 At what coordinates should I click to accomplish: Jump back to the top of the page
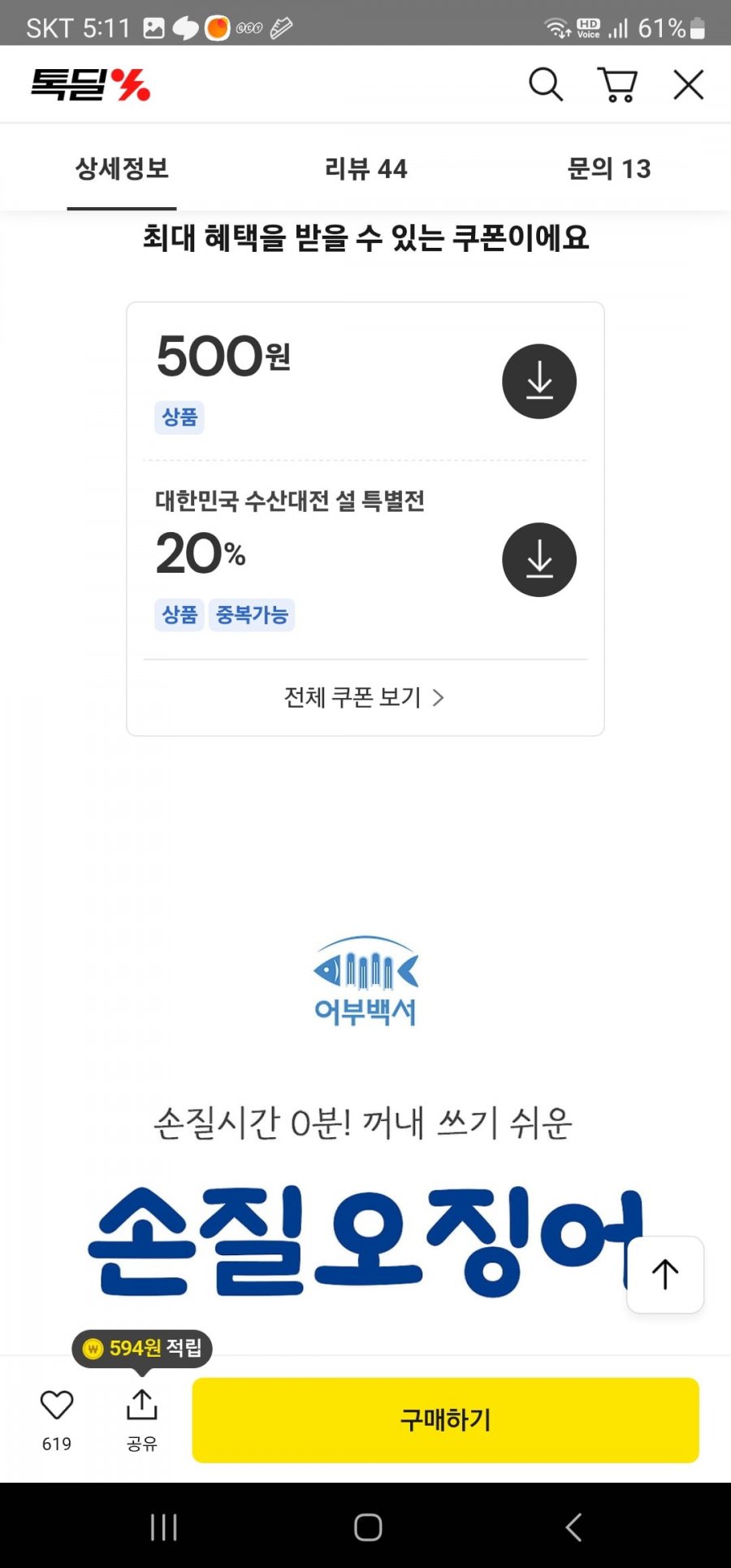point(665,1274)
